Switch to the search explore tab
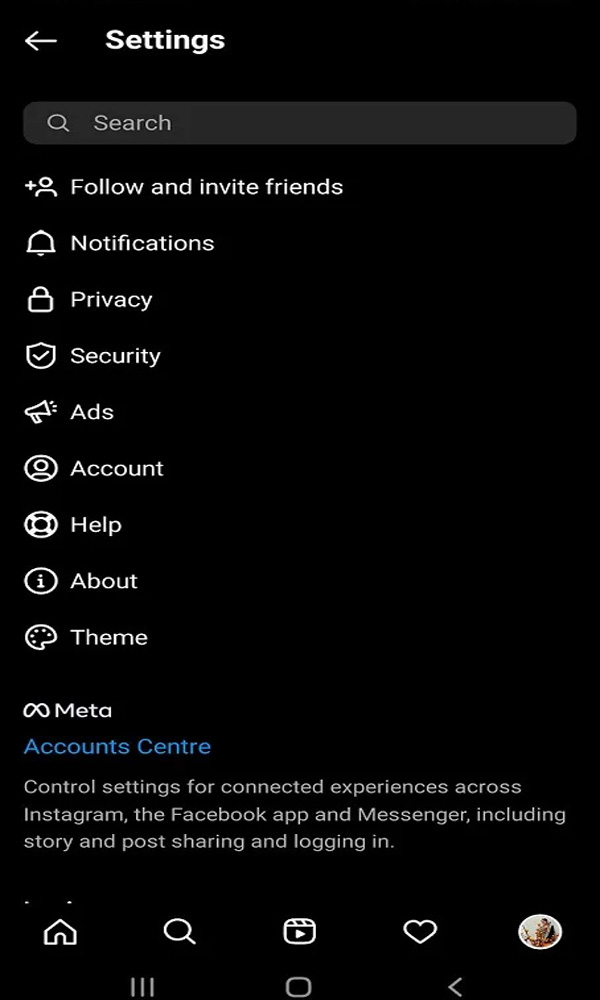The height and width of the screenshot is (1000, 600). click(x=179, y=932)
